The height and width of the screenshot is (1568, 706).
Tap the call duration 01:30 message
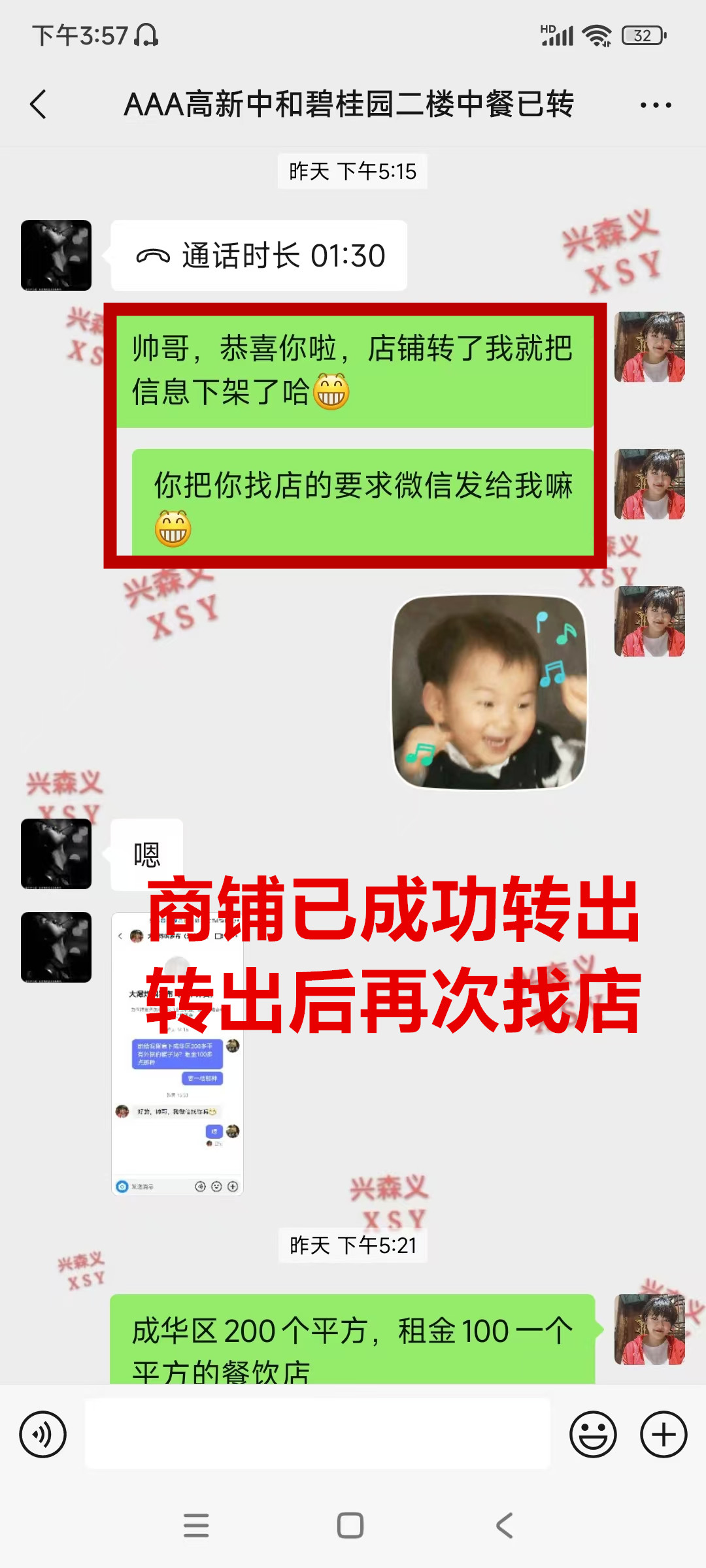point(259,255)
